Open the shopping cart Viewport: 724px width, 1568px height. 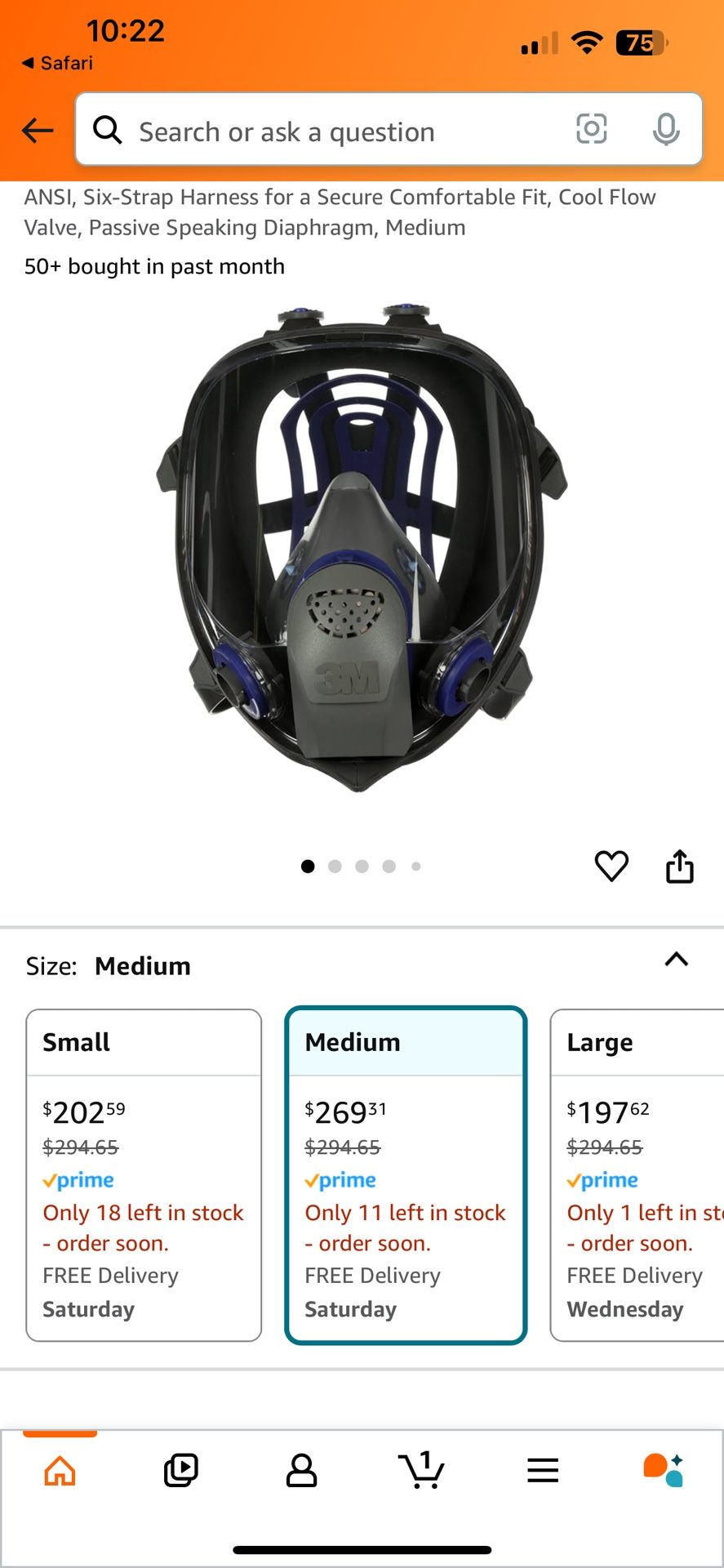422,1471
